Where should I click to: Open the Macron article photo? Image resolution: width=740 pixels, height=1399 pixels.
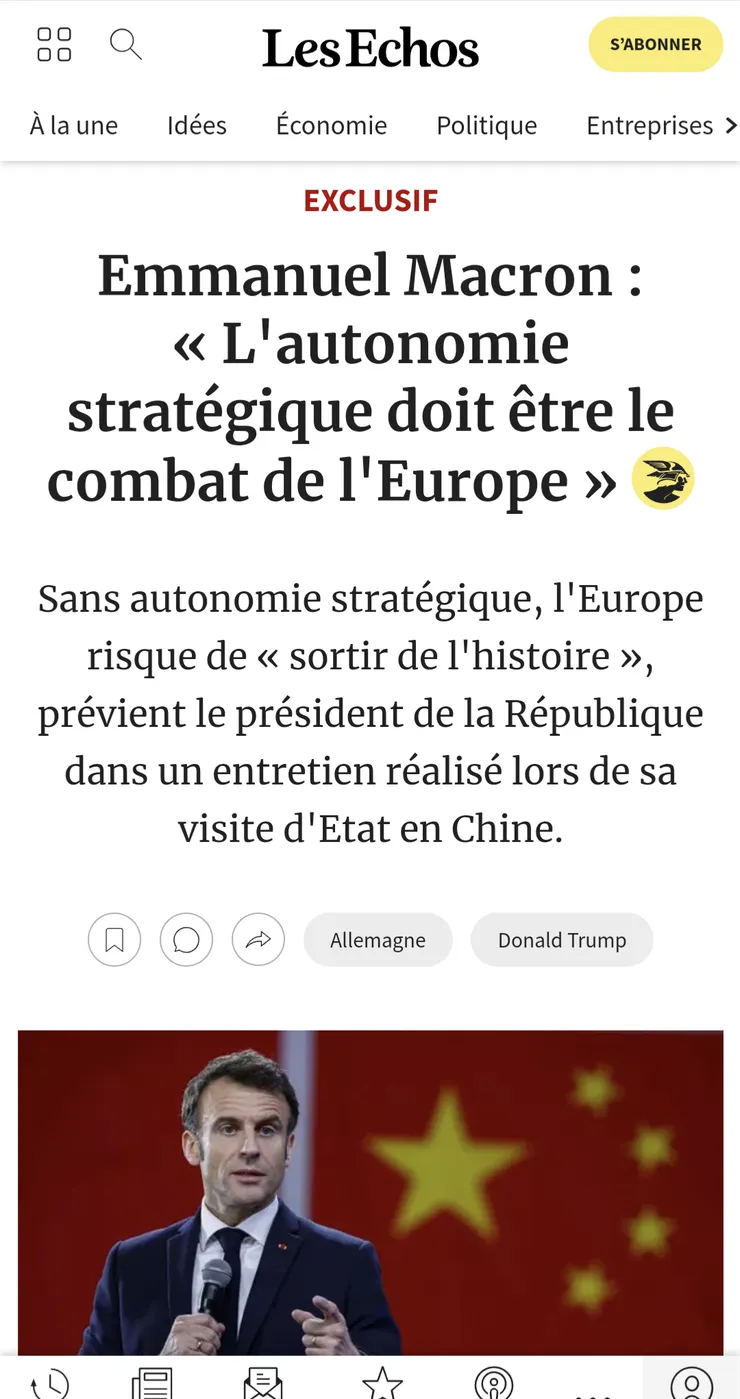(370, 1192)
